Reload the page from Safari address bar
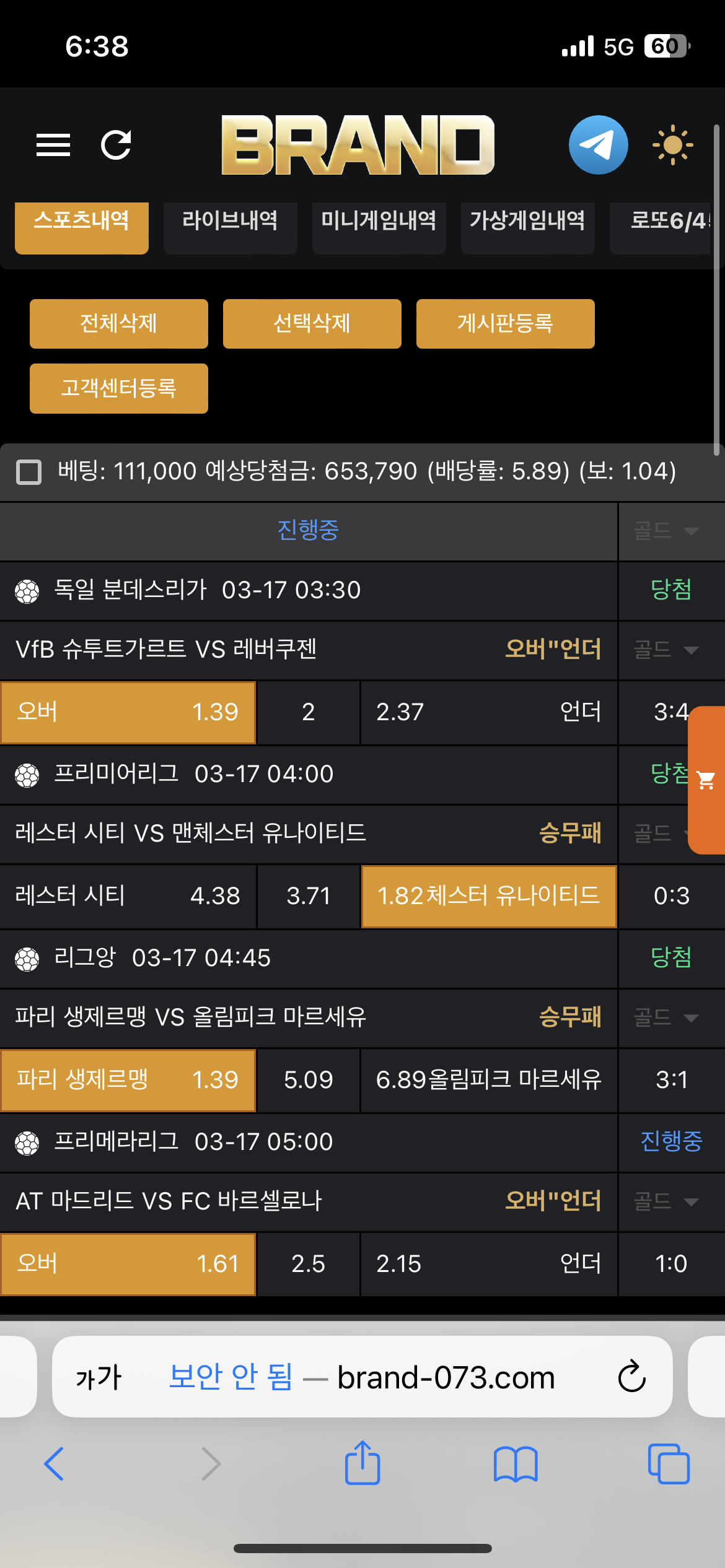The image size is (725, 1568). tap(631, 1377)
